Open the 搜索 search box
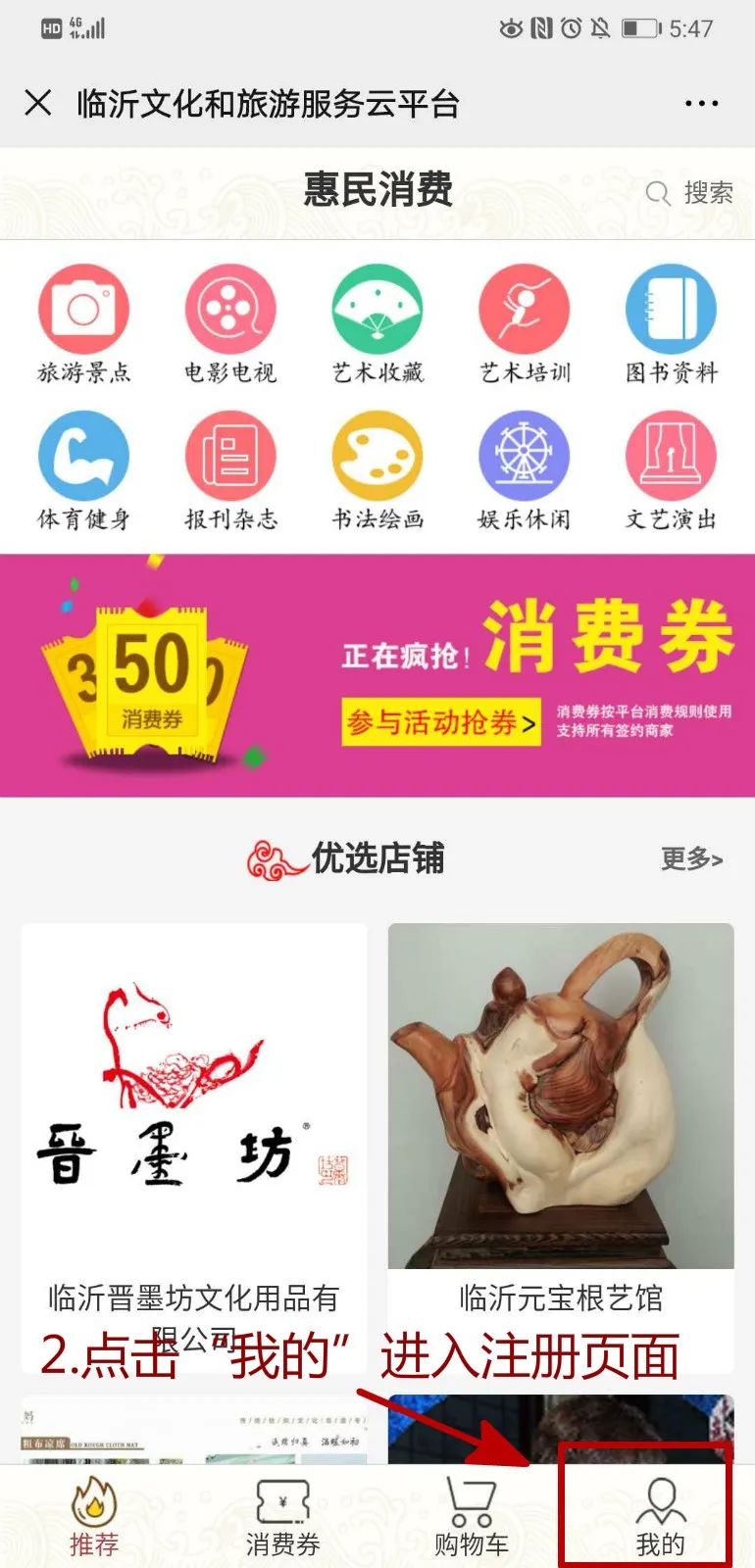 [690, 193]
